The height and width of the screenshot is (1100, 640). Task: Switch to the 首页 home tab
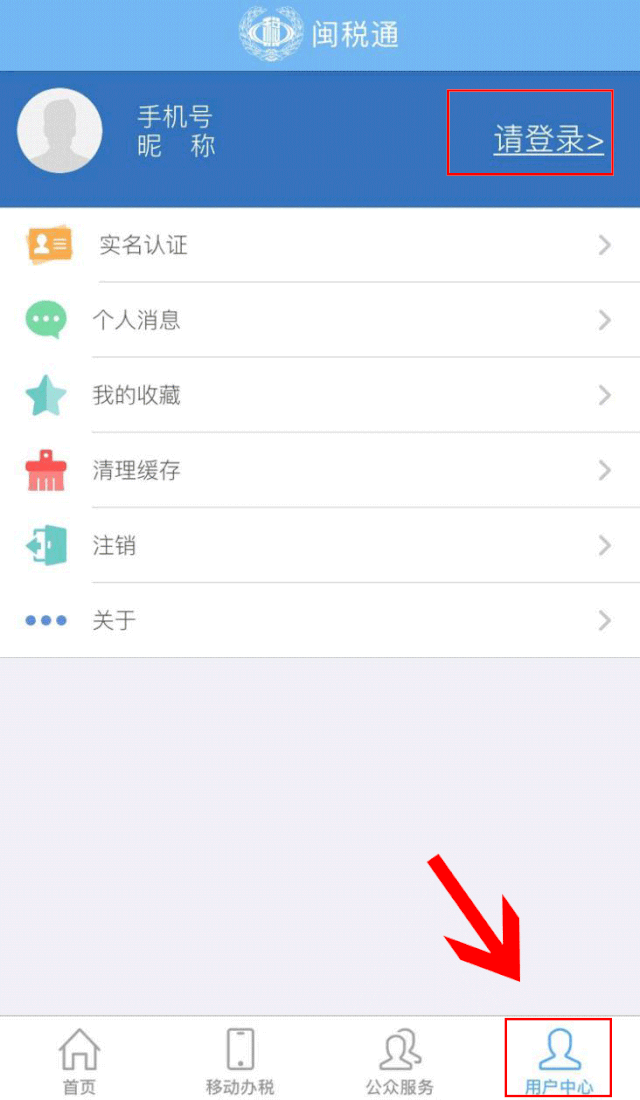79,1060
